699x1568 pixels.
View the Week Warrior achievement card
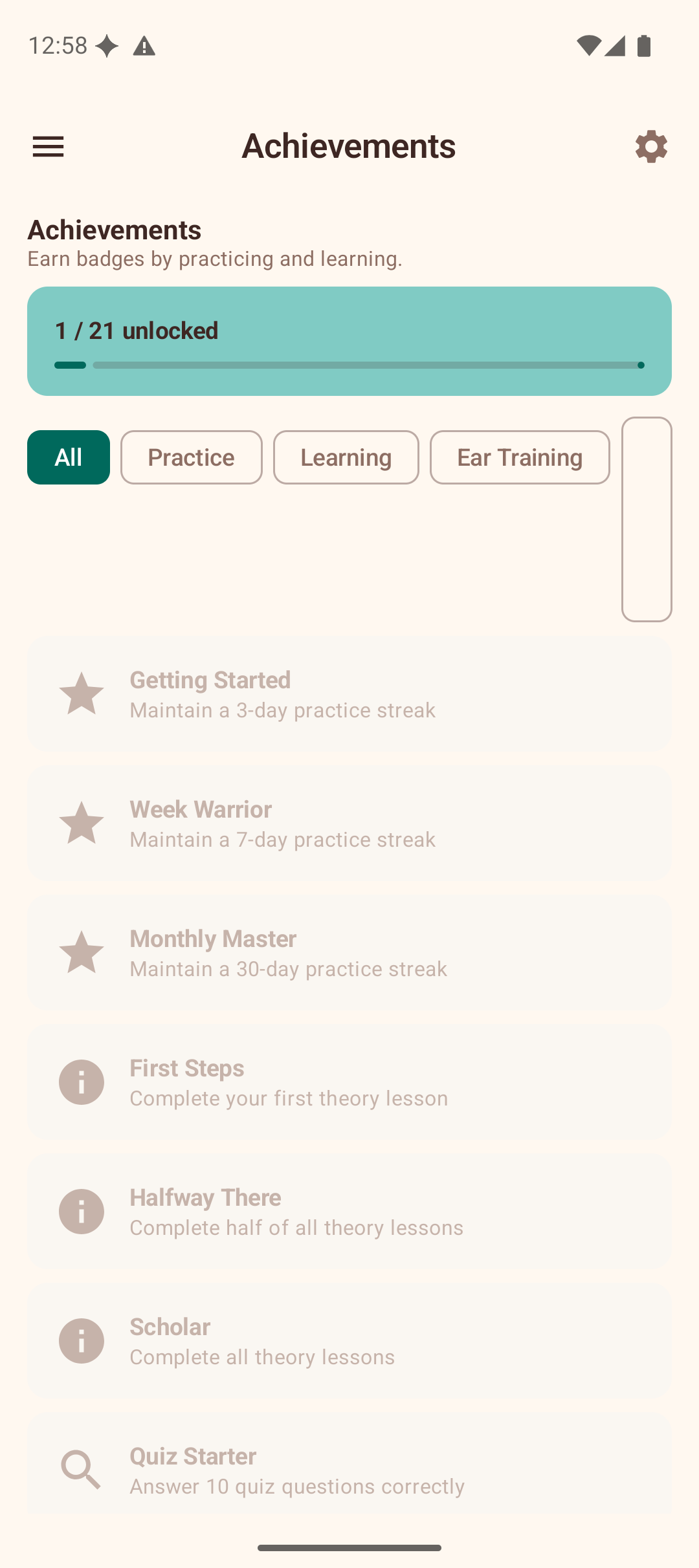pos(349,823)
